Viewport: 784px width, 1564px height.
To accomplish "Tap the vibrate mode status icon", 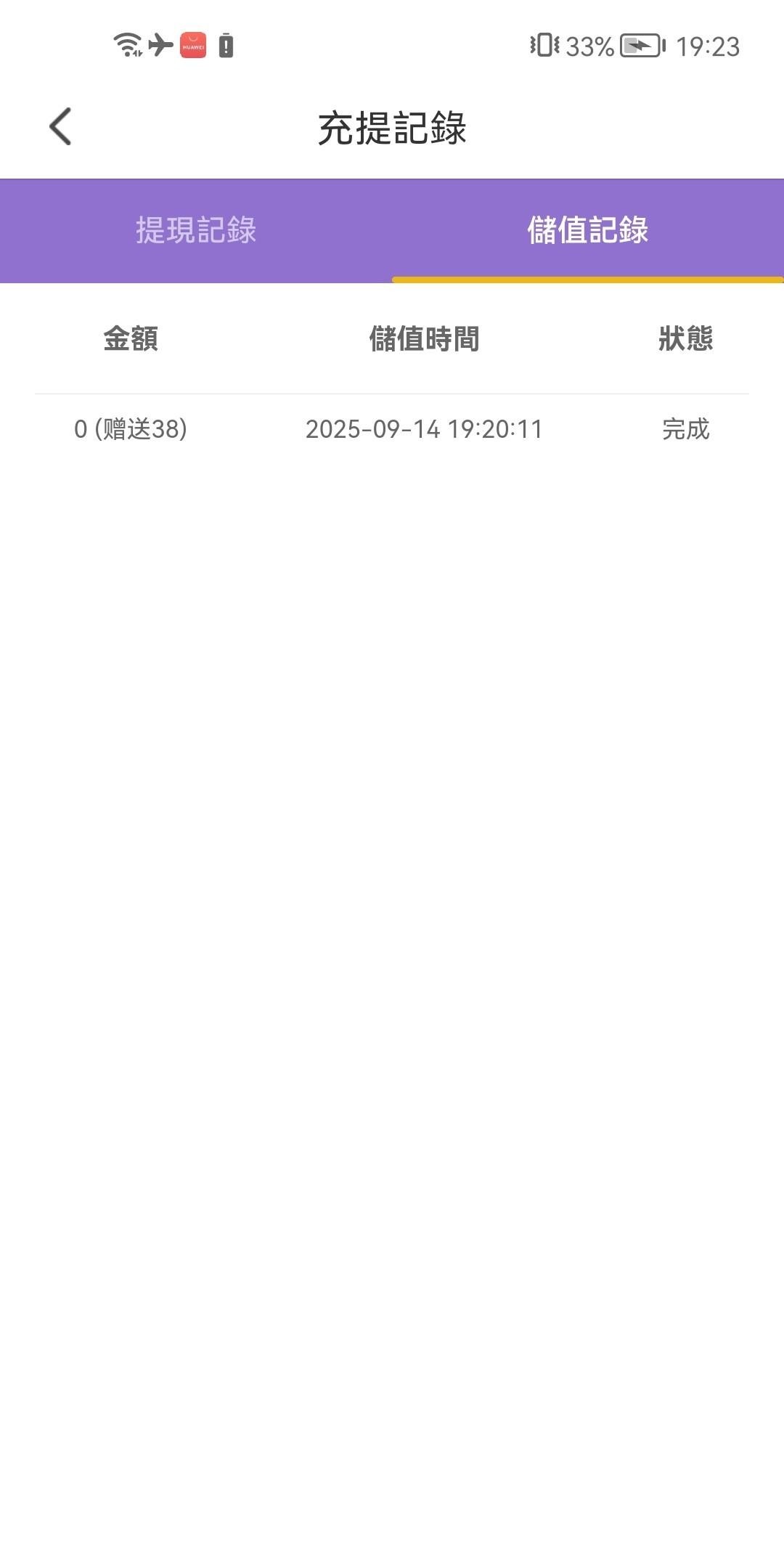I will click(x=547, y=46).
